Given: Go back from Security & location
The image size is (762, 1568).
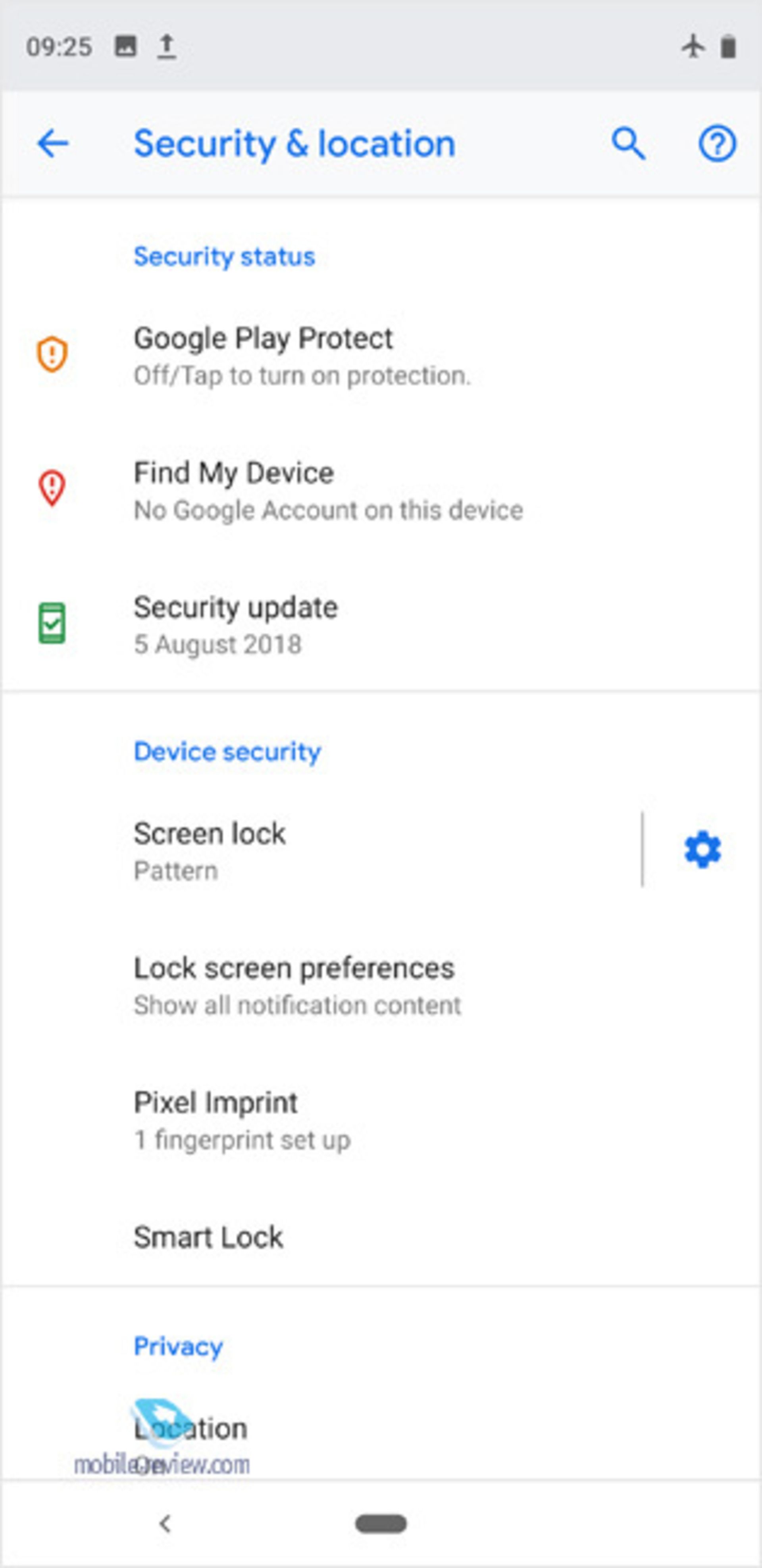Looking at the screenshot, I should [x=53, y=144].
